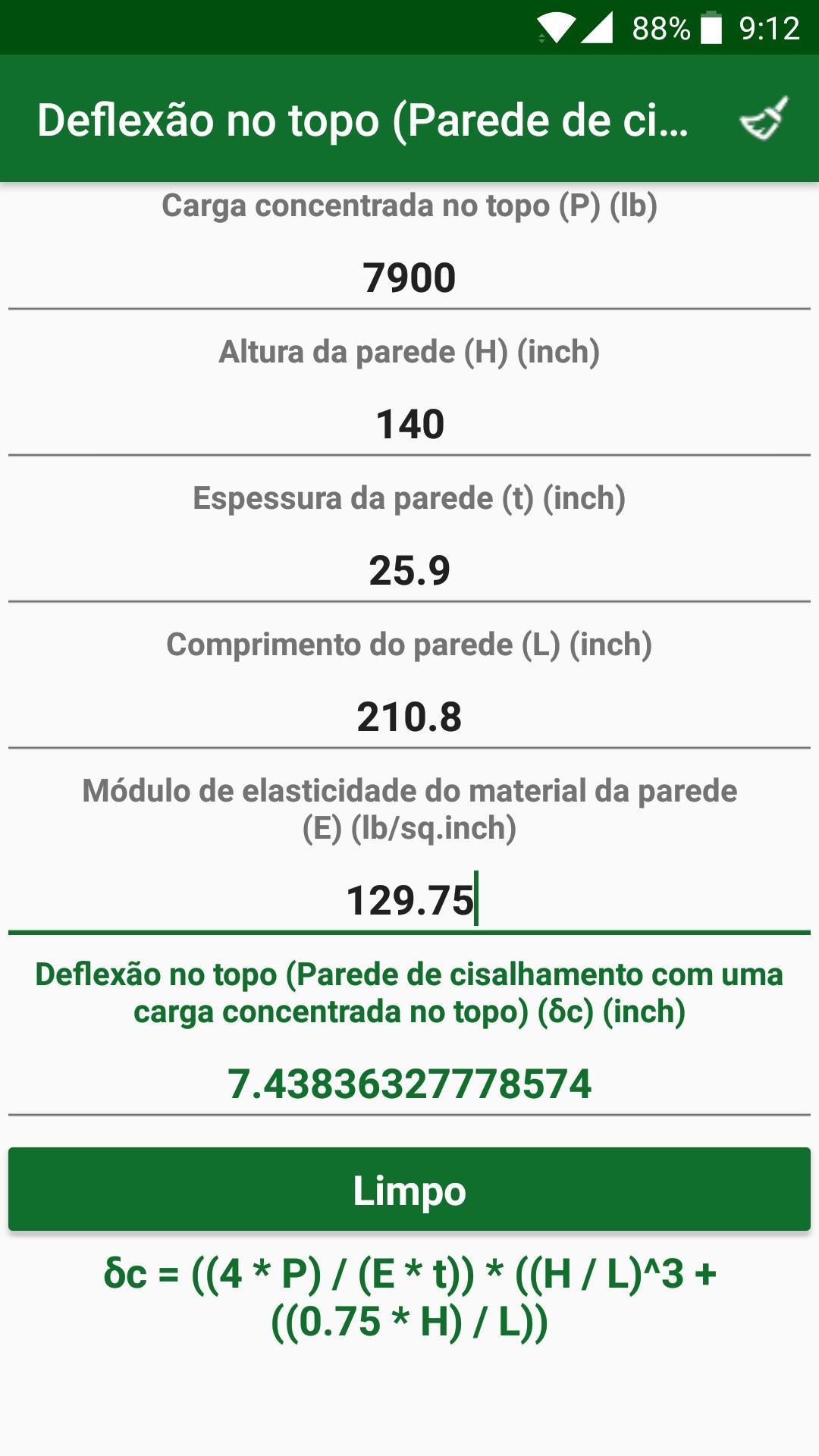Image resolution: width=819 pixels, height=1456 pixels.
Task: Tap the green Limpo button
Action: click(409, 1190)
